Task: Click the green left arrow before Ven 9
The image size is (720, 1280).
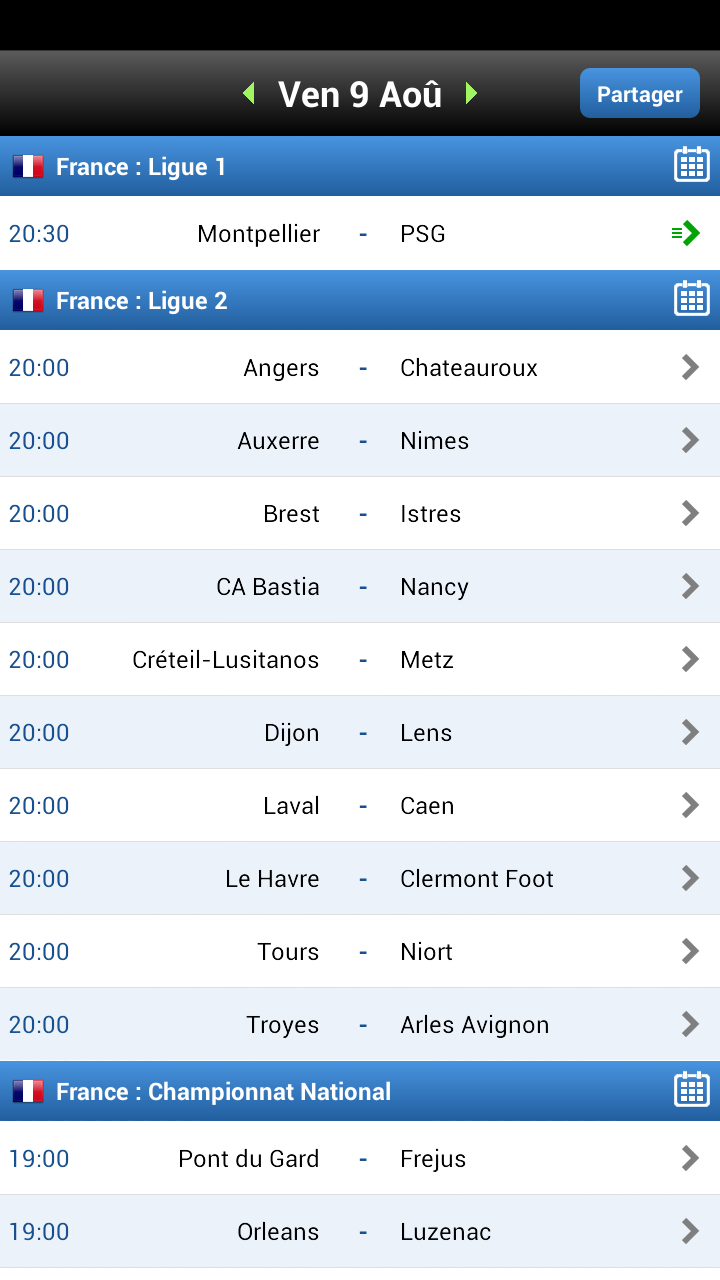Action: tap(248, 93)
